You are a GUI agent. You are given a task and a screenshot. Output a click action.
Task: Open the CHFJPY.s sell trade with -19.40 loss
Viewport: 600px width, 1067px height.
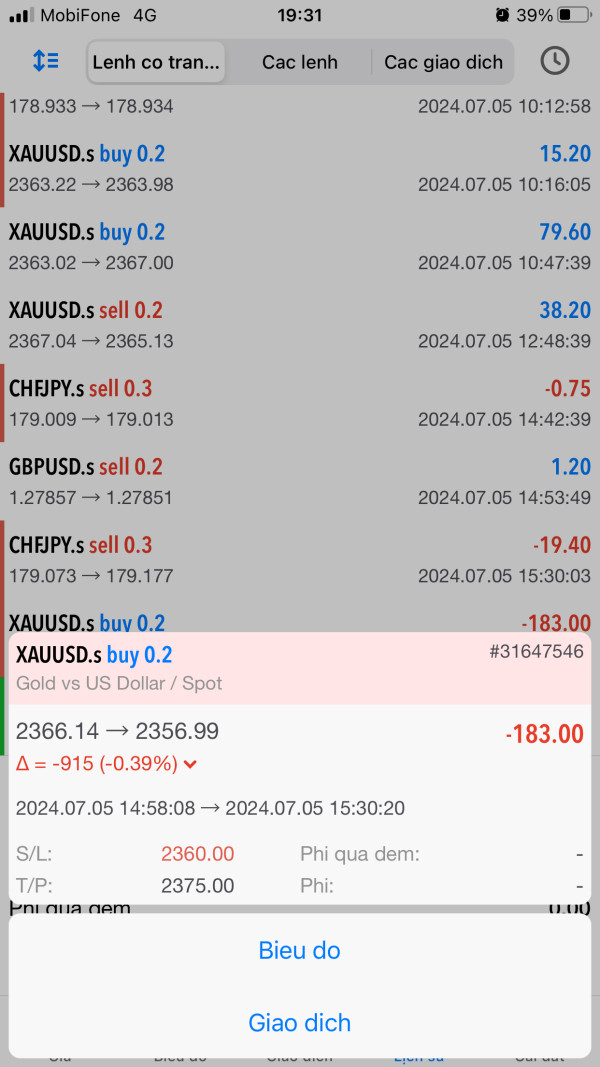[x=300, y=559]
